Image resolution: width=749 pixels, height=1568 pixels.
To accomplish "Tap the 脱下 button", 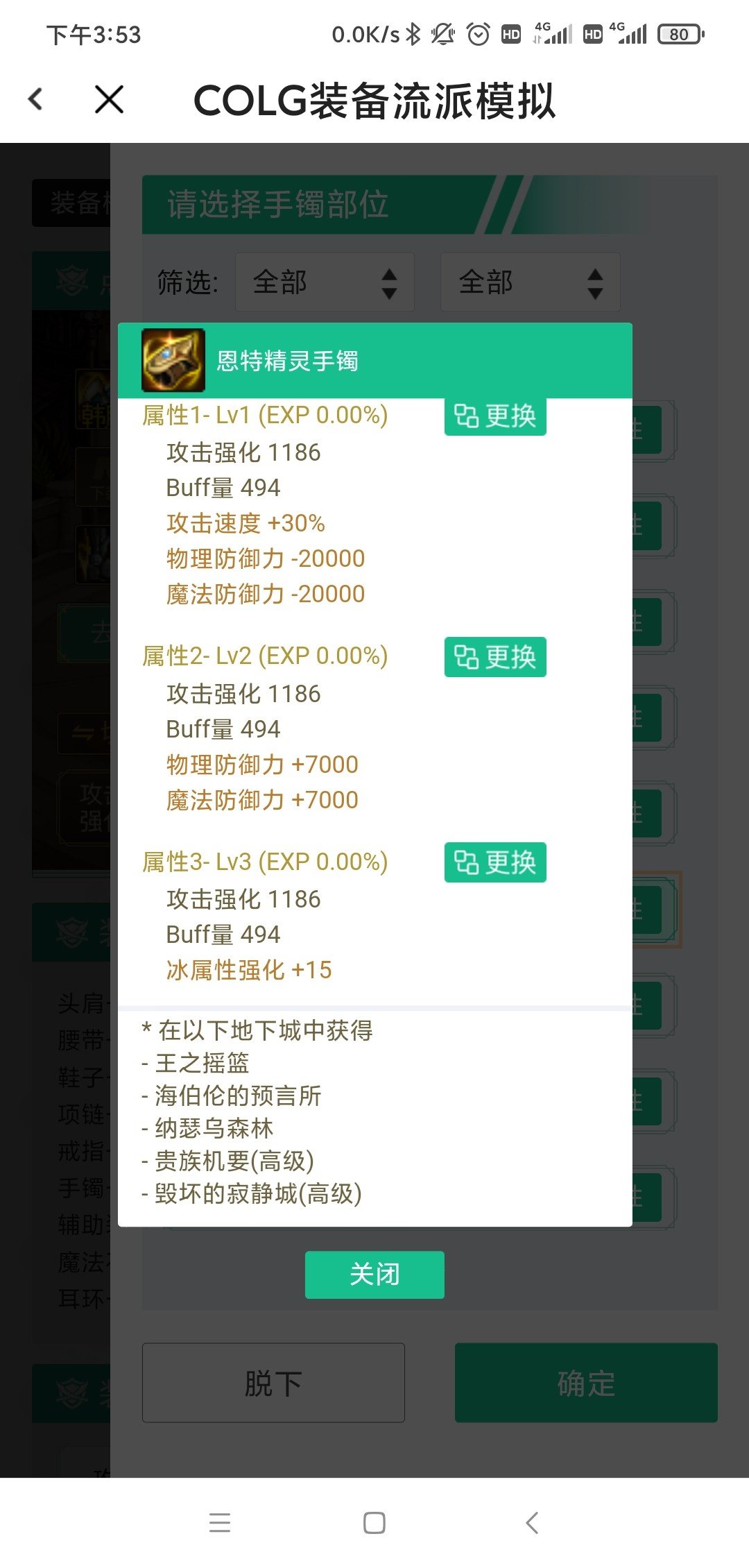I will click(273, 1383).
